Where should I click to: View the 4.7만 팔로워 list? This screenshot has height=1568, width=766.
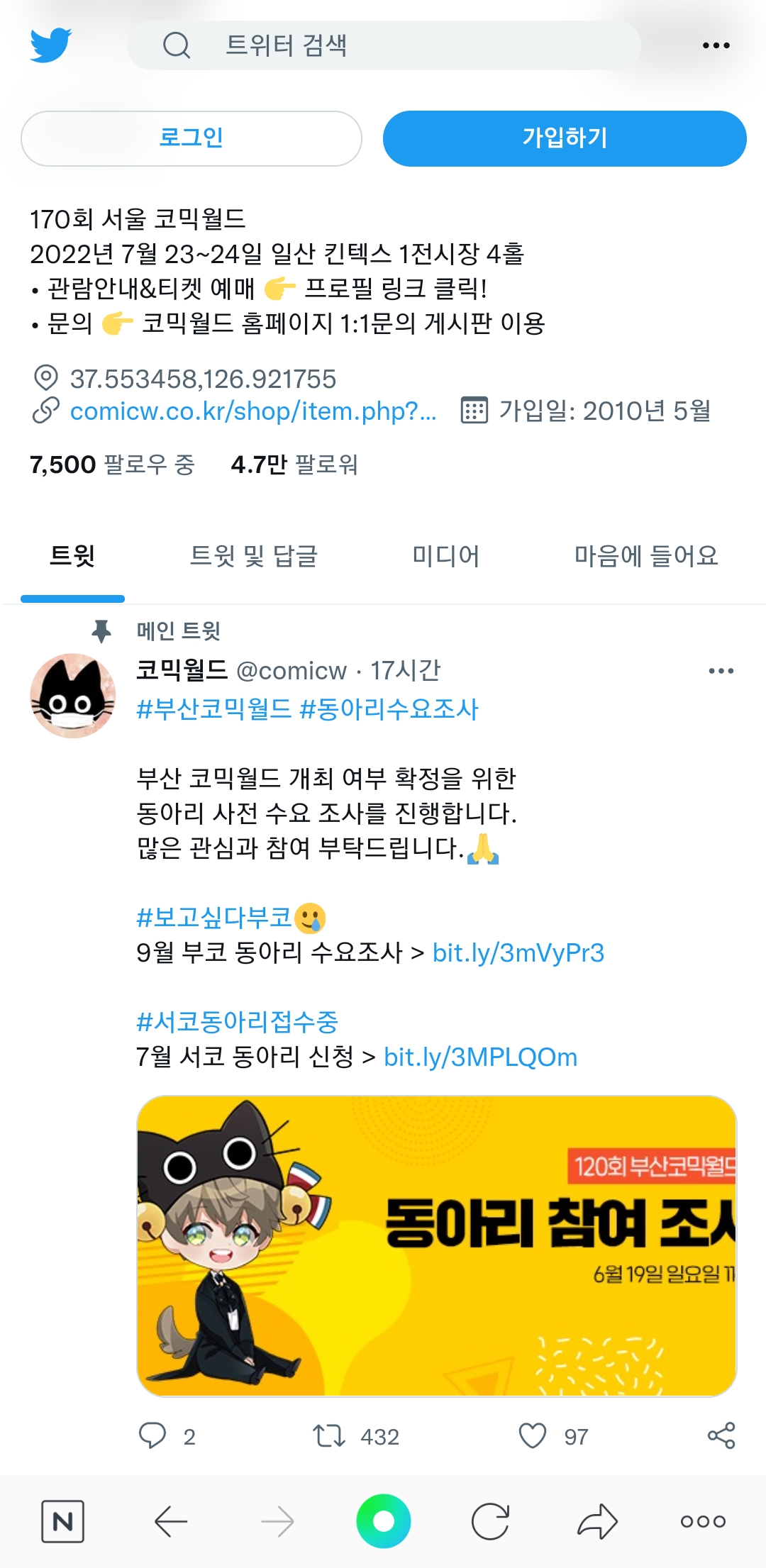(x=294, y=465)
